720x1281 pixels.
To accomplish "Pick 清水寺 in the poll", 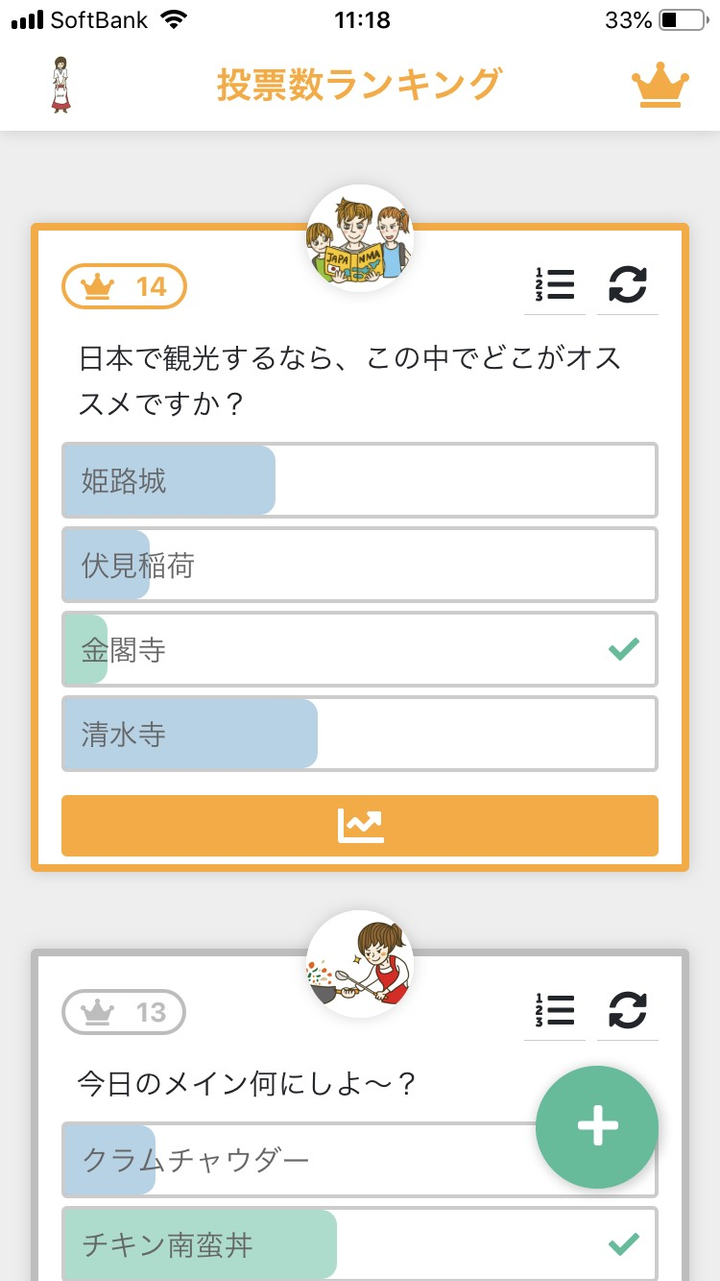I will click(360, 734).
